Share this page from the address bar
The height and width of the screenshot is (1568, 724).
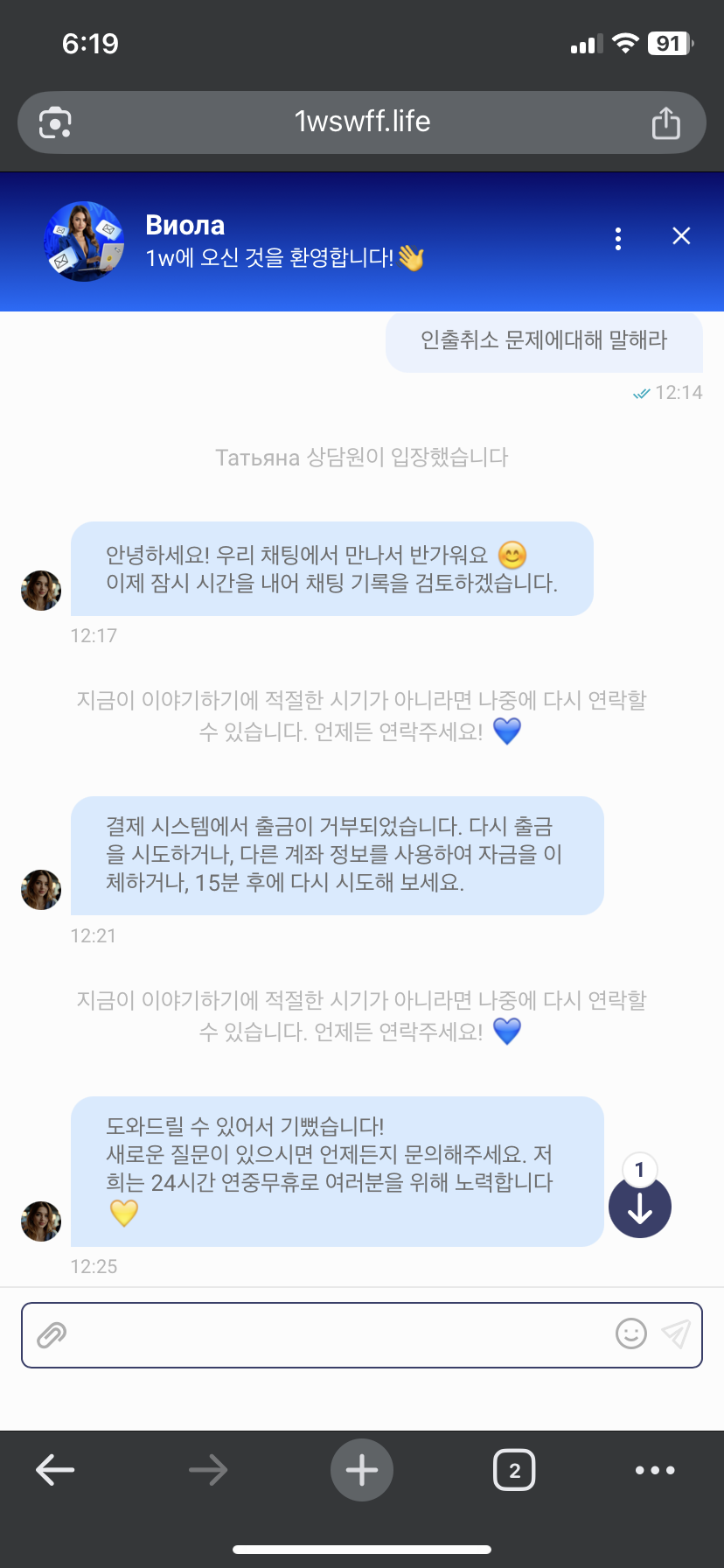tap(665, 123)
